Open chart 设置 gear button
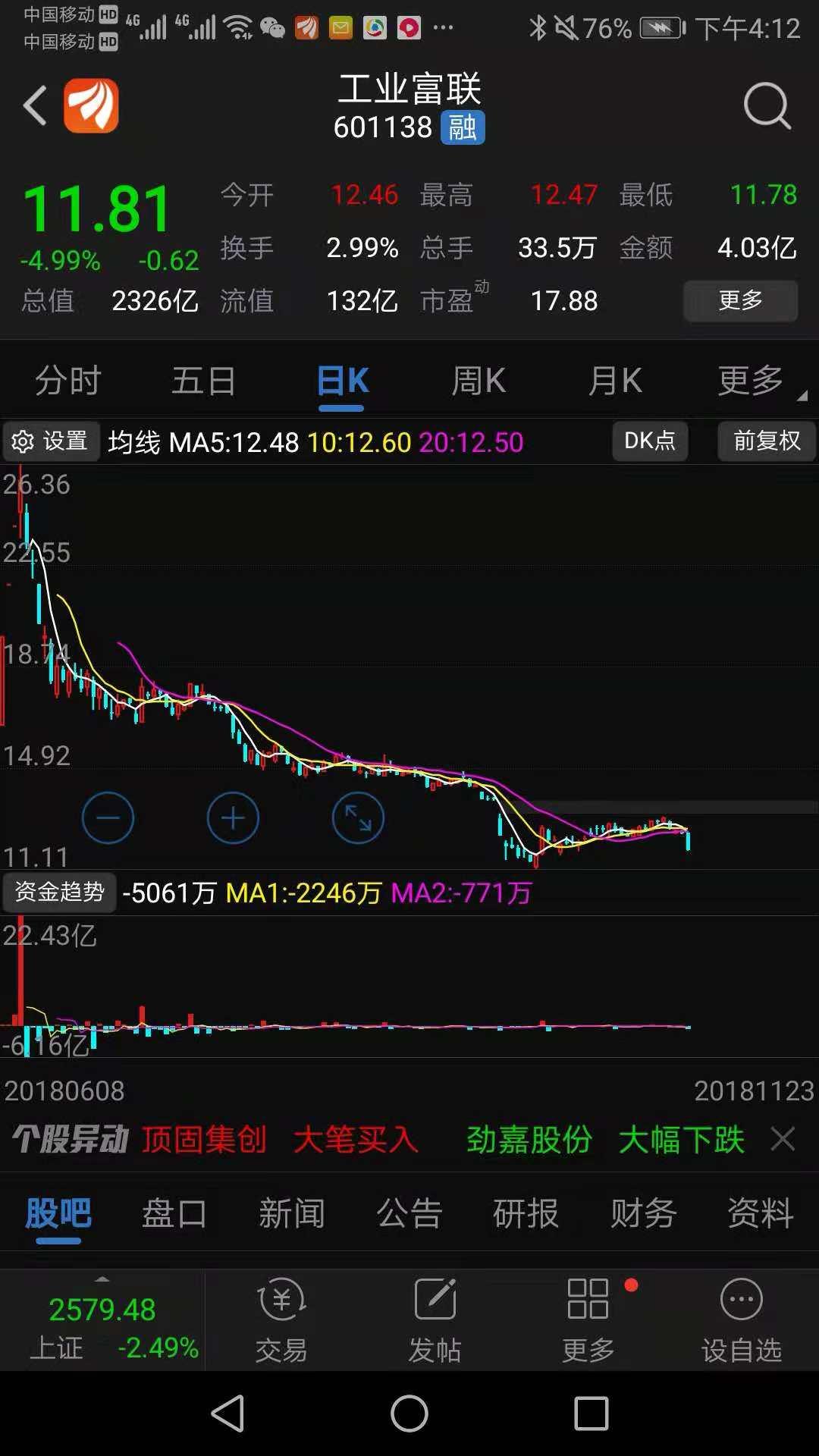This screenshot has width=819, height=1456. click(x=52, y=441)
